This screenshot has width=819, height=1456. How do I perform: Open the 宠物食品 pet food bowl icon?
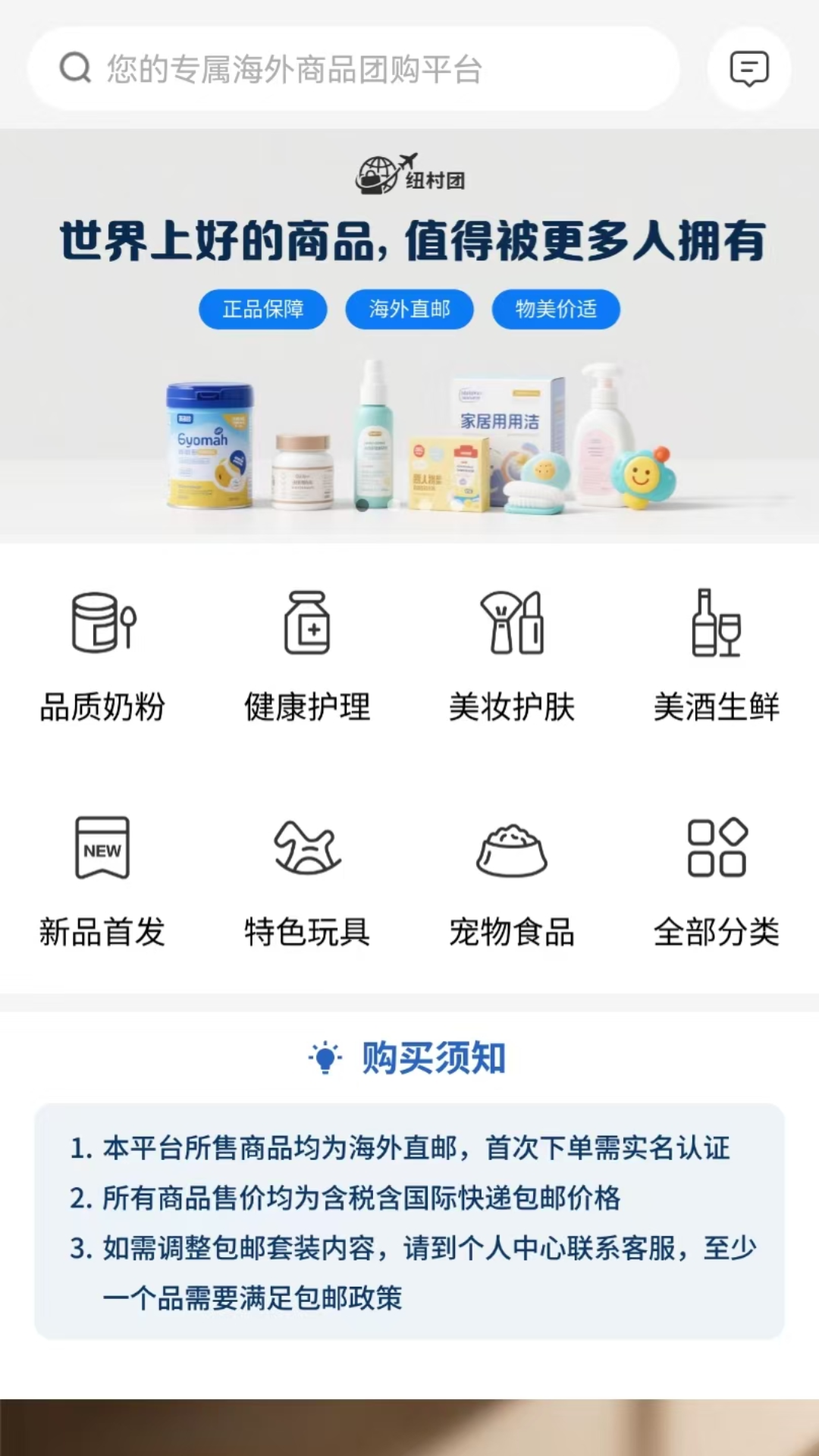pyautogui.click(x=512, y=850)
